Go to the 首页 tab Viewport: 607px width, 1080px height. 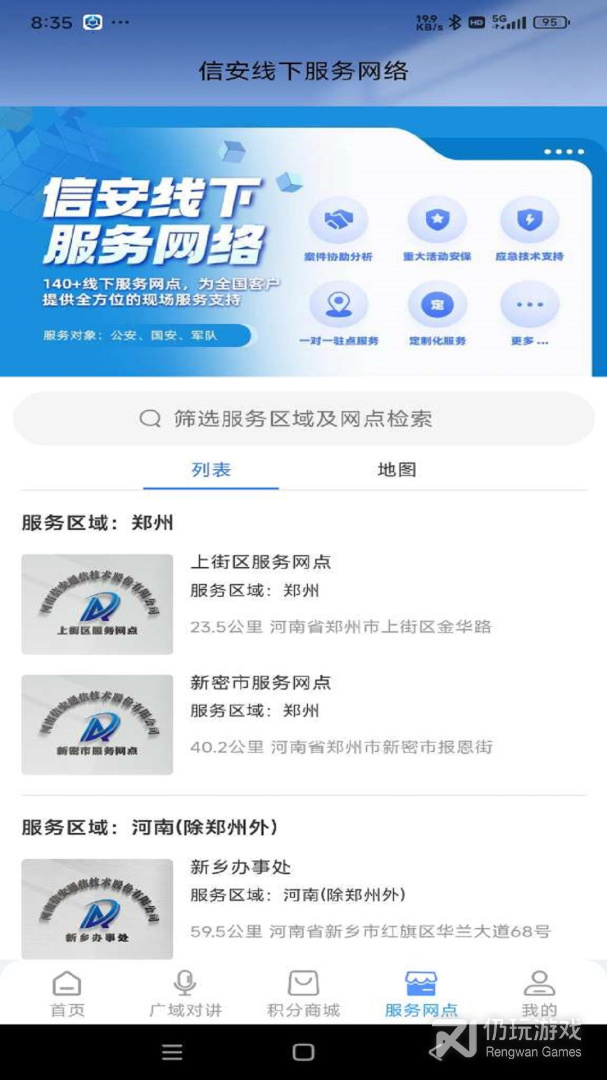point(67,994)
